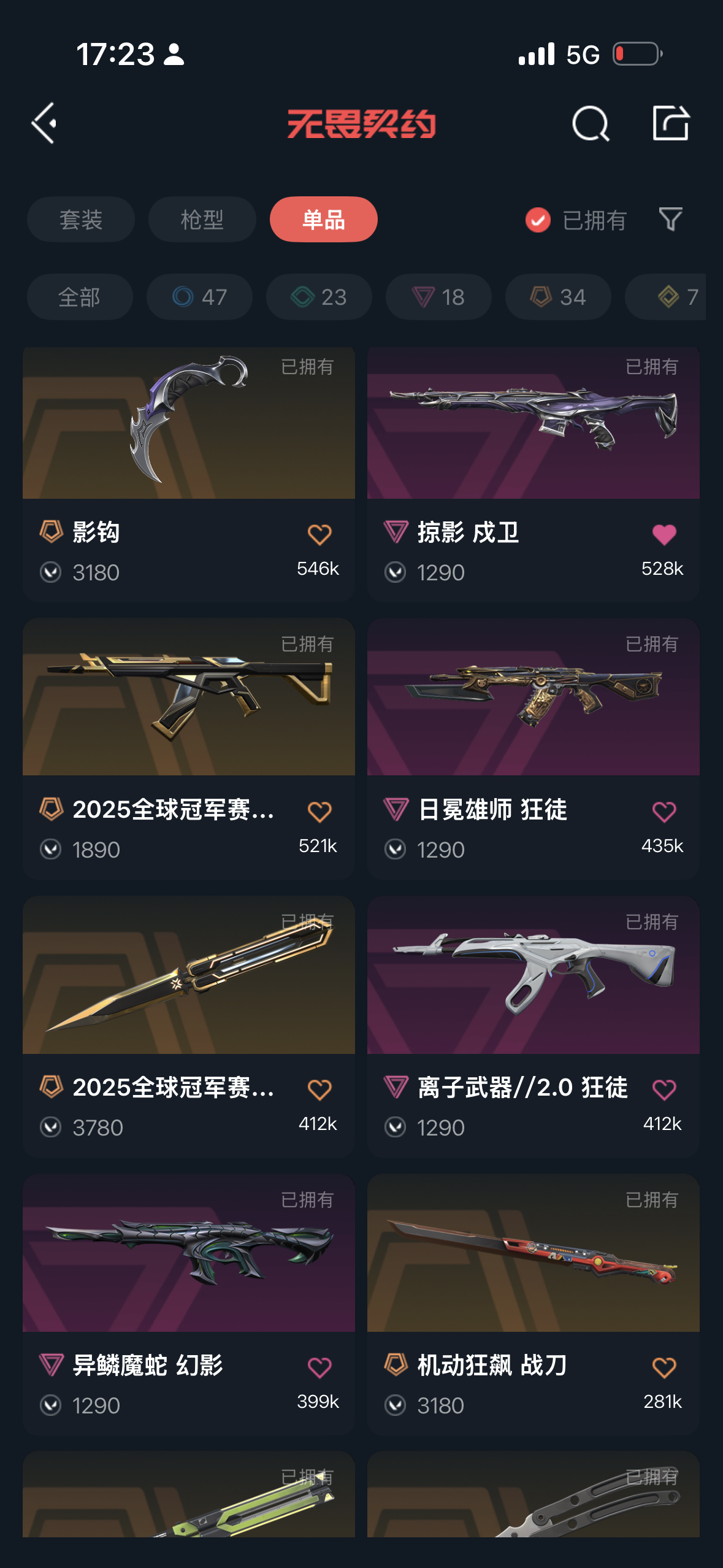This screenshot has width=723, height=1568.
Task: Select the 全部 rarity chip
Action: pyautogui.click(x=80, y=297)
